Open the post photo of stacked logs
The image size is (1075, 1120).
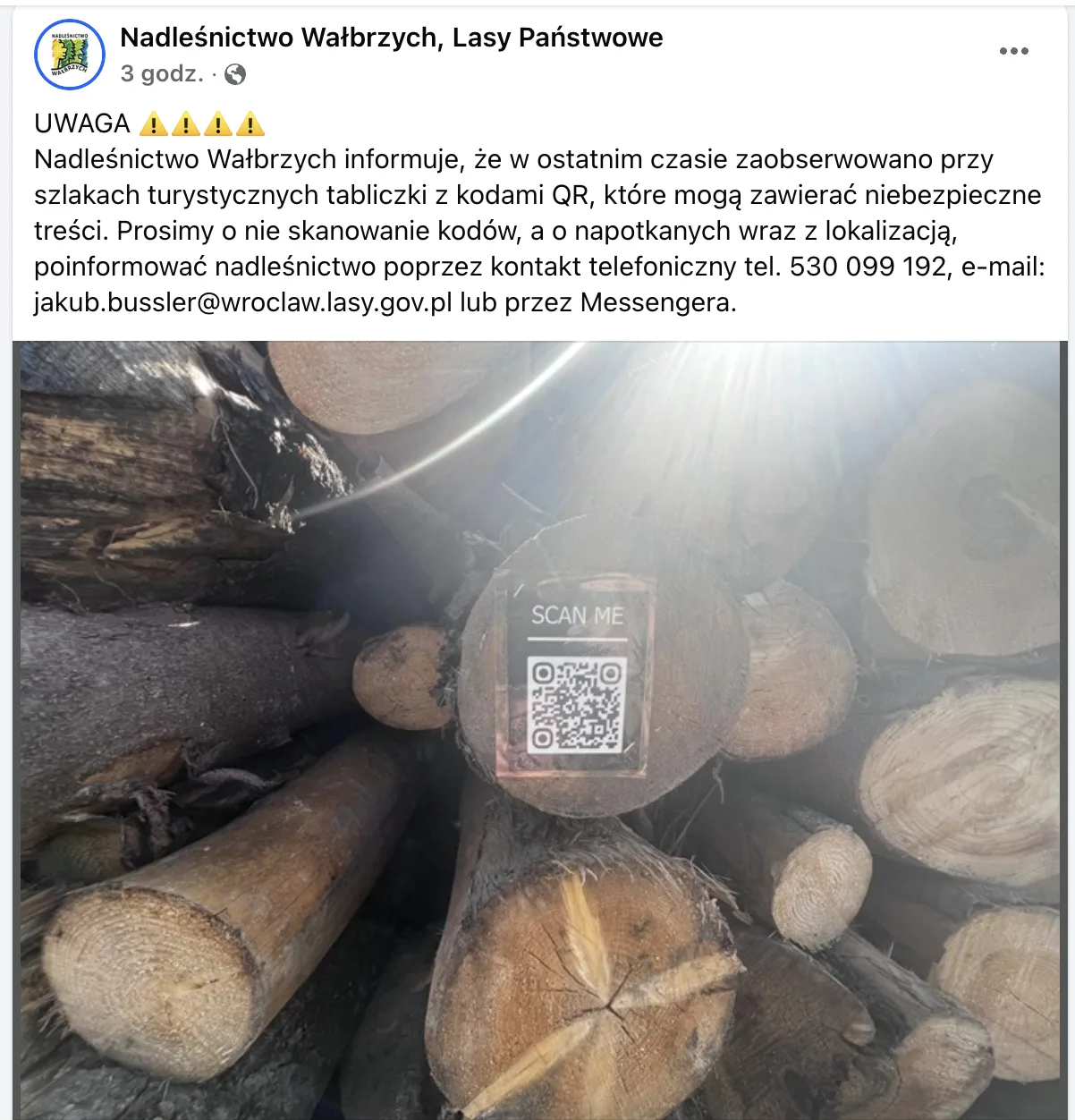tap(539, 729)
